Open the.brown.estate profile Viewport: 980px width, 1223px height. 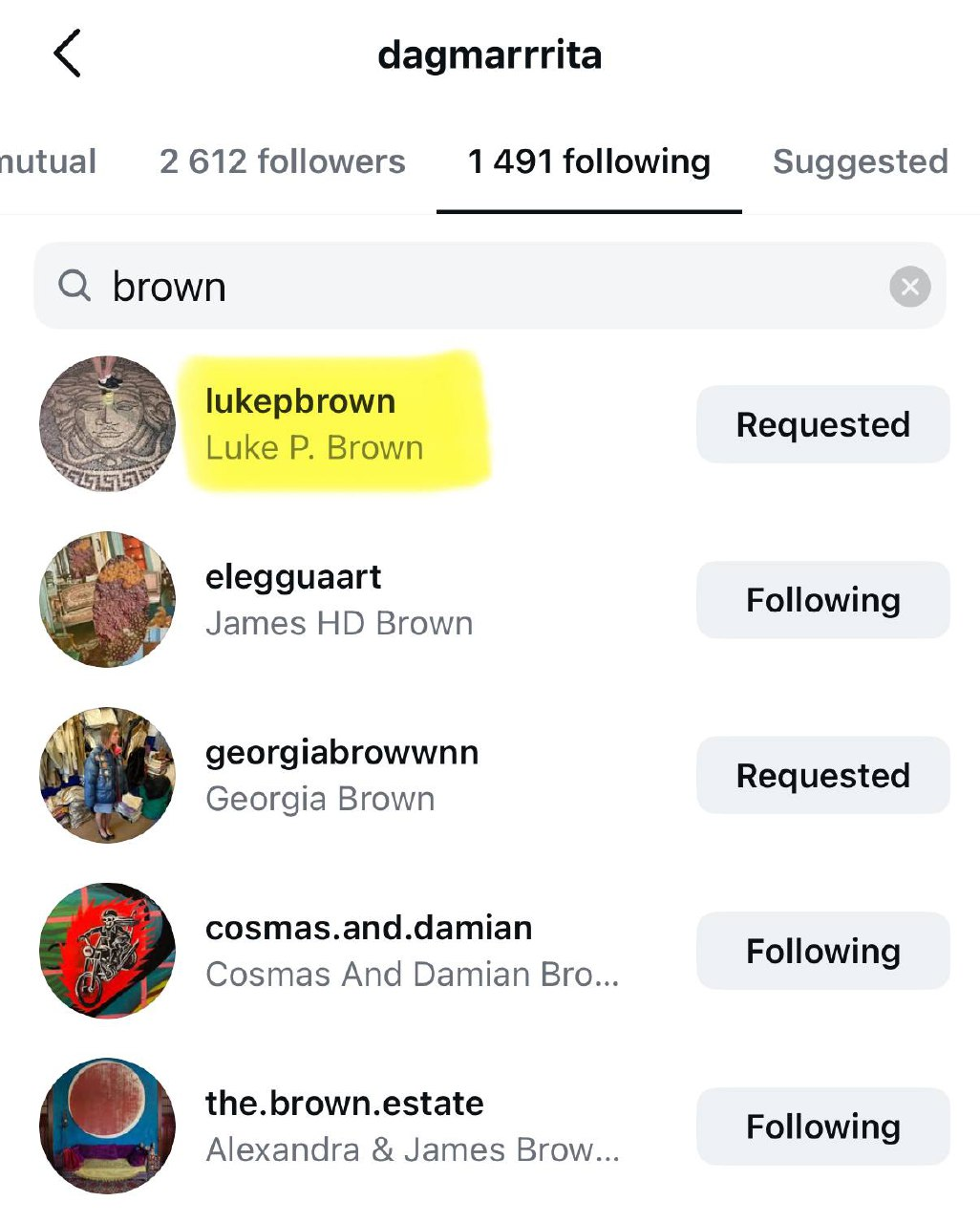click(344, 1104)
